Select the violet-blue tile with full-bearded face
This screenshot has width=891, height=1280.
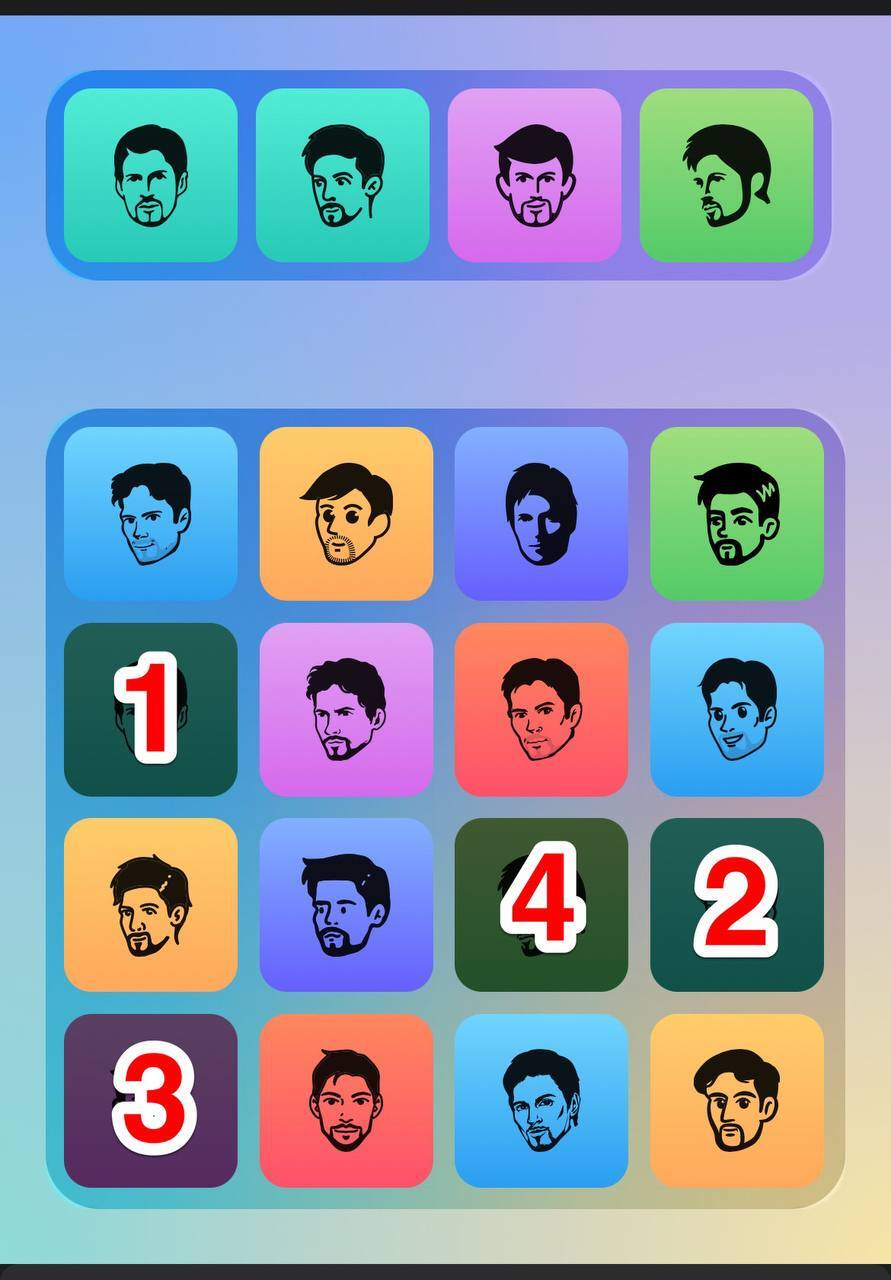point(346,905)
